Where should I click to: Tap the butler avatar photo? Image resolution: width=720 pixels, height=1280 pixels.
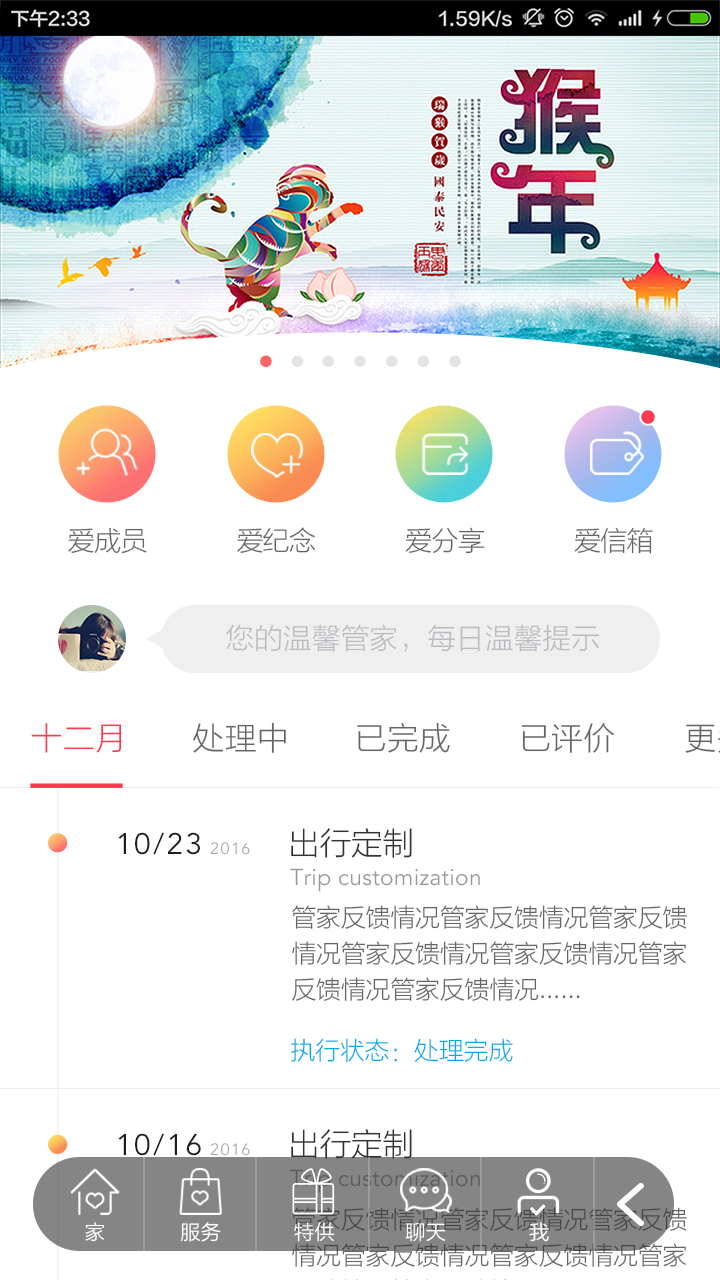coord(92,638)
